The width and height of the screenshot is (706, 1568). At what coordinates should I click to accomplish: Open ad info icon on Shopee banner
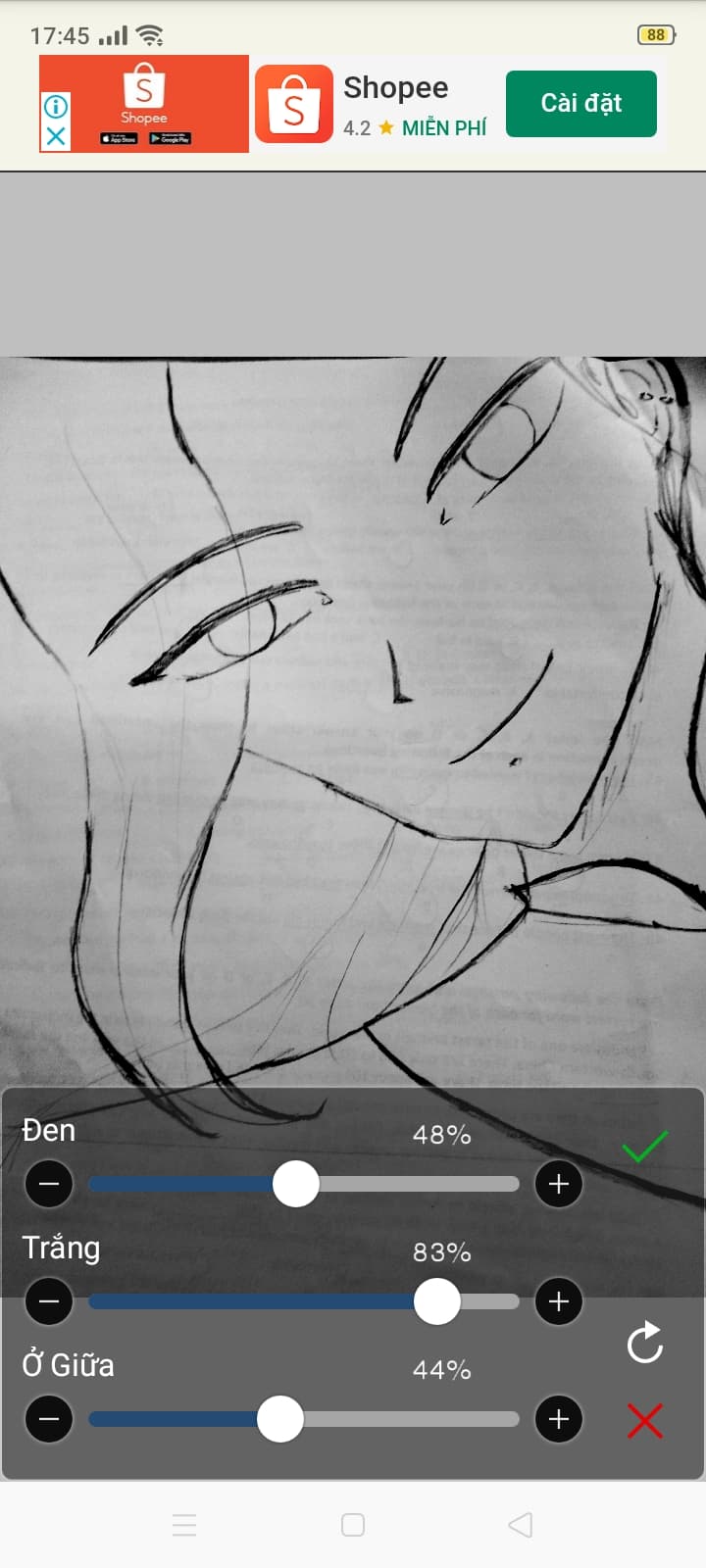pos(56,106)
